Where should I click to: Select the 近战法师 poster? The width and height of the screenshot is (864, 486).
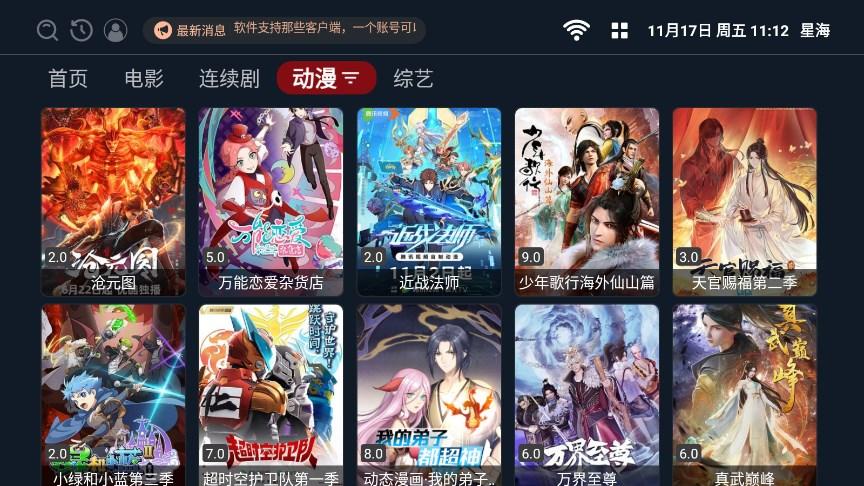(x=429, y=201)
